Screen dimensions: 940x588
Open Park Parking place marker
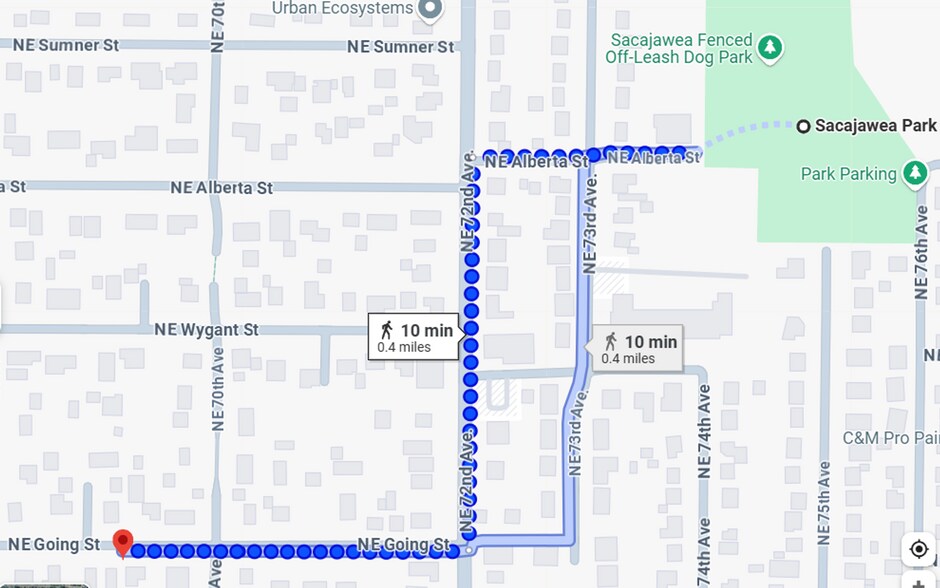pyautogui.click(x=914, y=173)
